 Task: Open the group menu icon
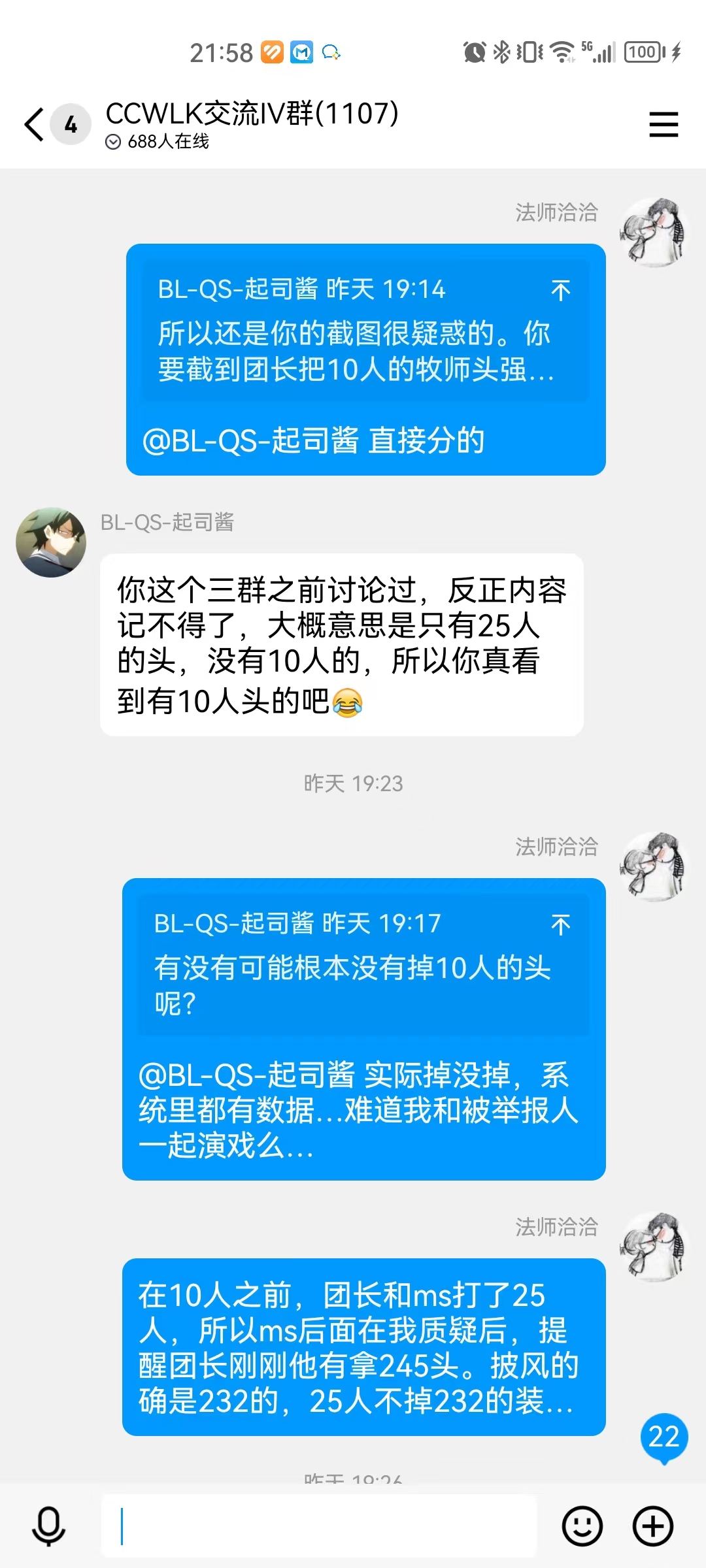(x=663, y=124)
